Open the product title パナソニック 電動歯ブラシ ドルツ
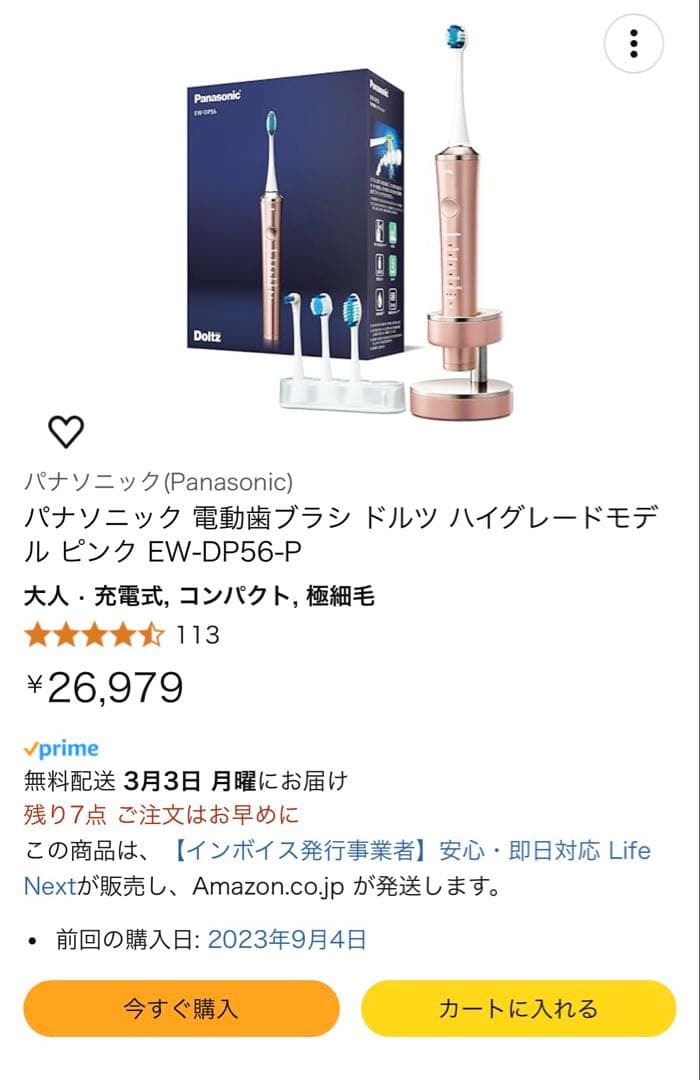Screen dimensions: 700x1080 click(x=350, y=533)
